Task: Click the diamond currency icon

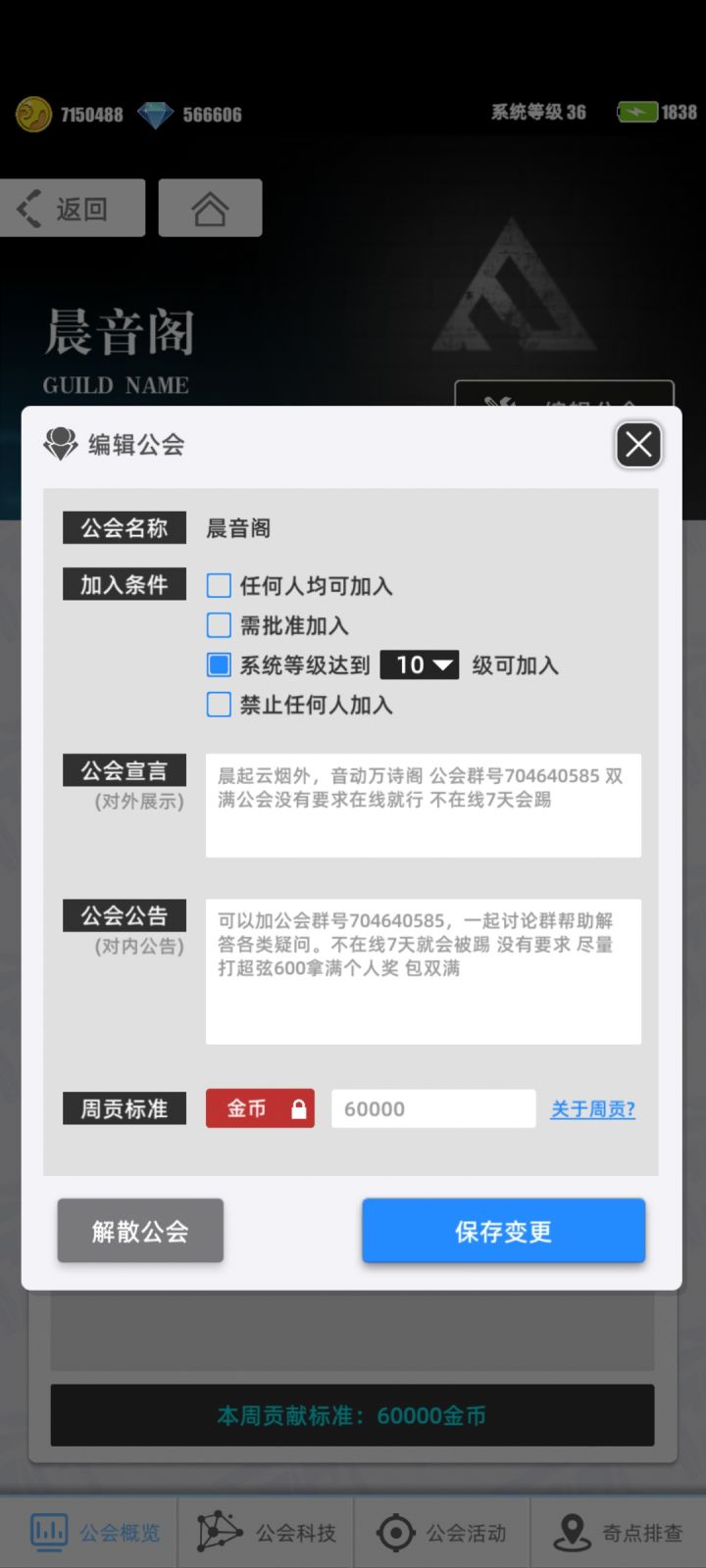Action: [x=157, y=114]
